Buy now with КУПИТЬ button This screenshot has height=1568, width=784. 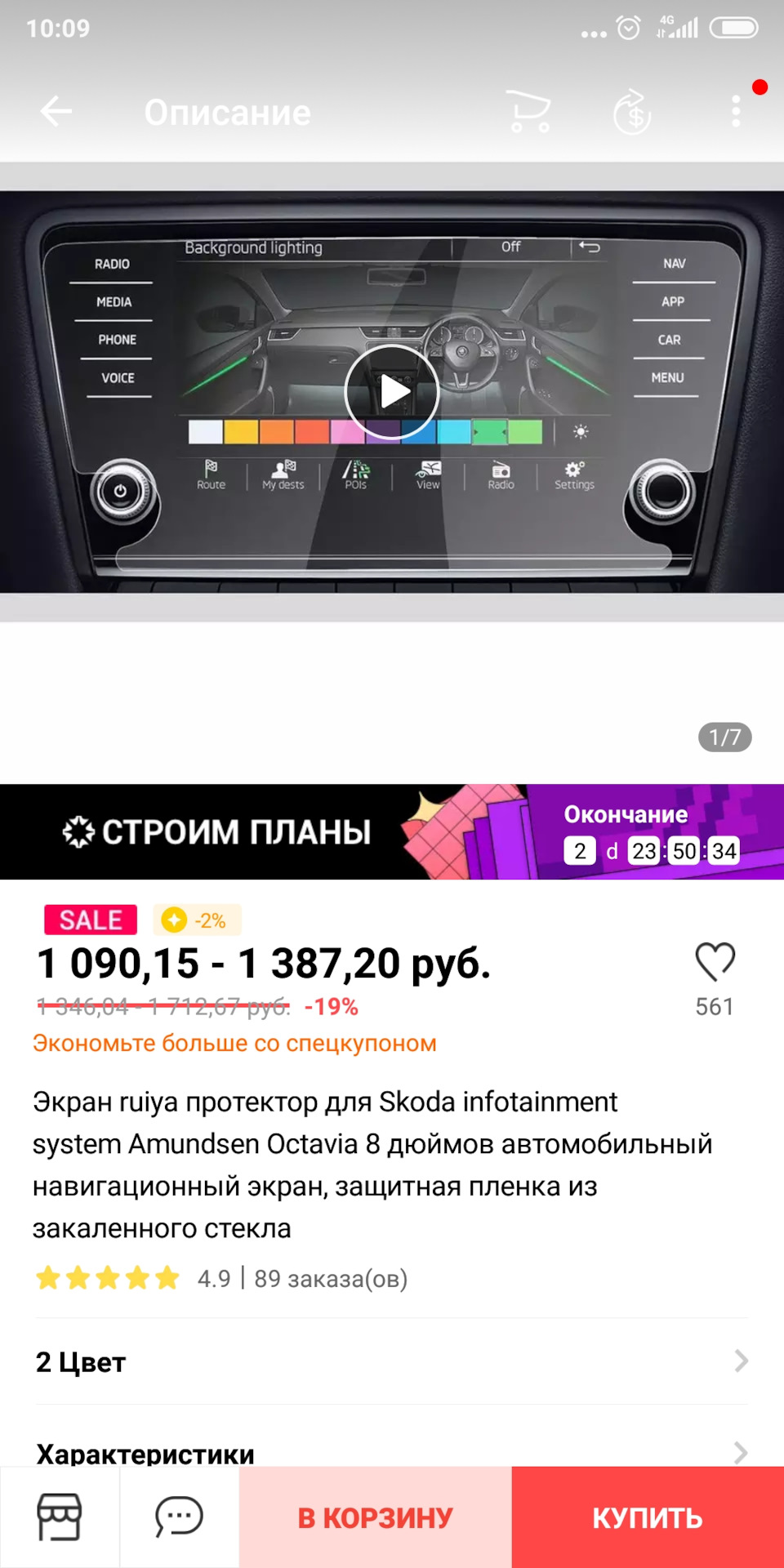click(648, 1517)
